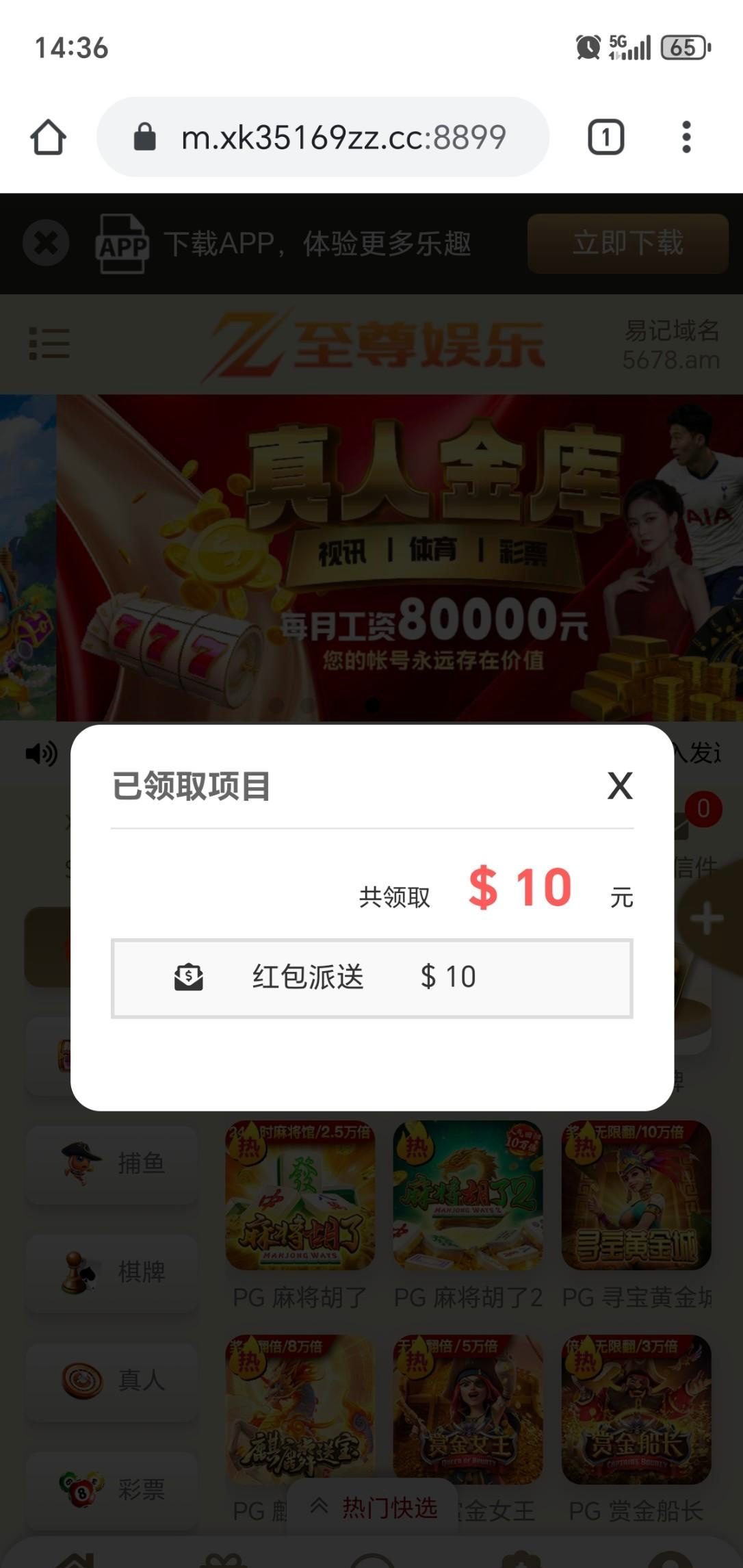Close the 已领取项目 dialog

(620, 786)
